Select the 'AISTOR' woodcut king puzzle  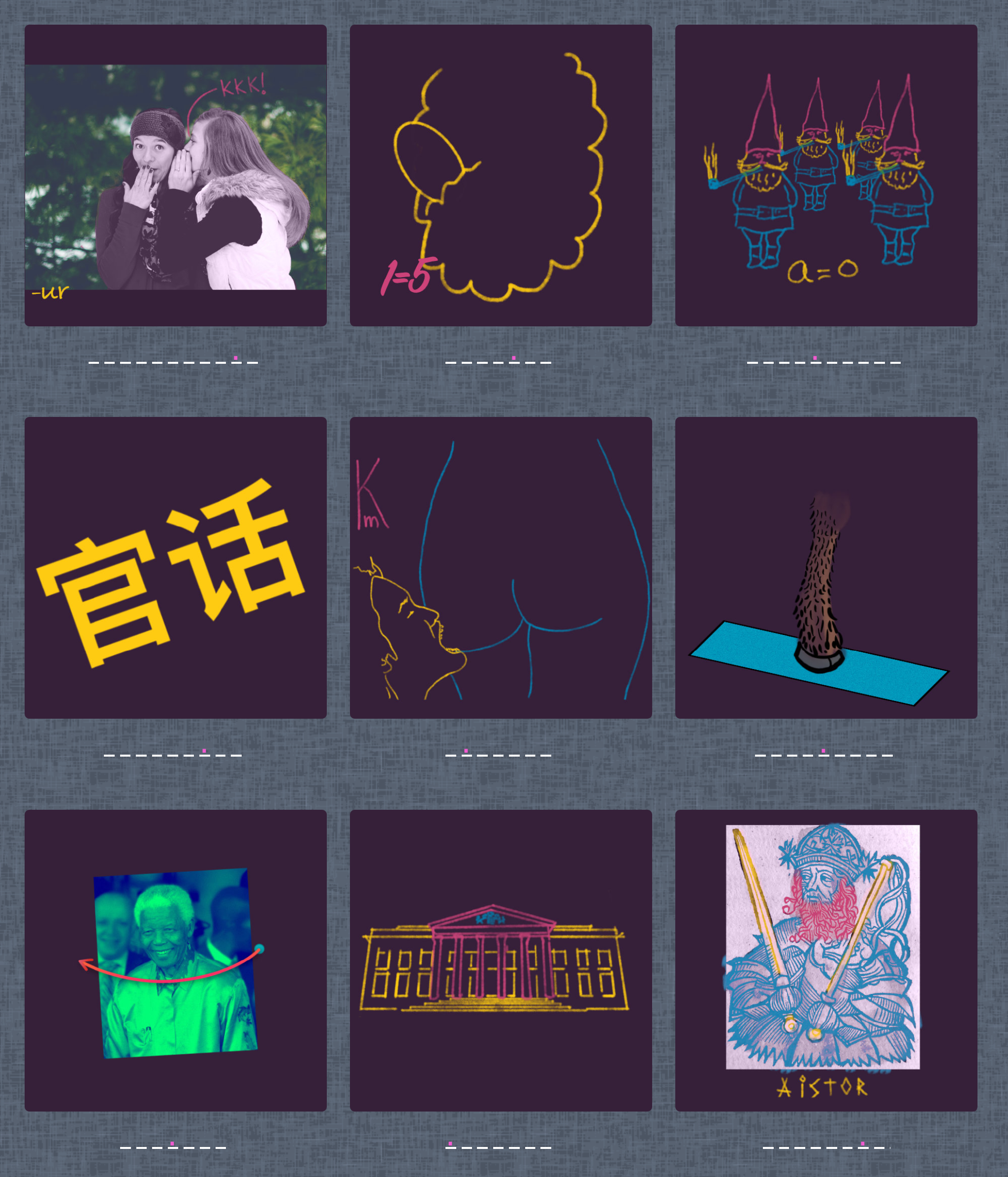tap(826, 960)
